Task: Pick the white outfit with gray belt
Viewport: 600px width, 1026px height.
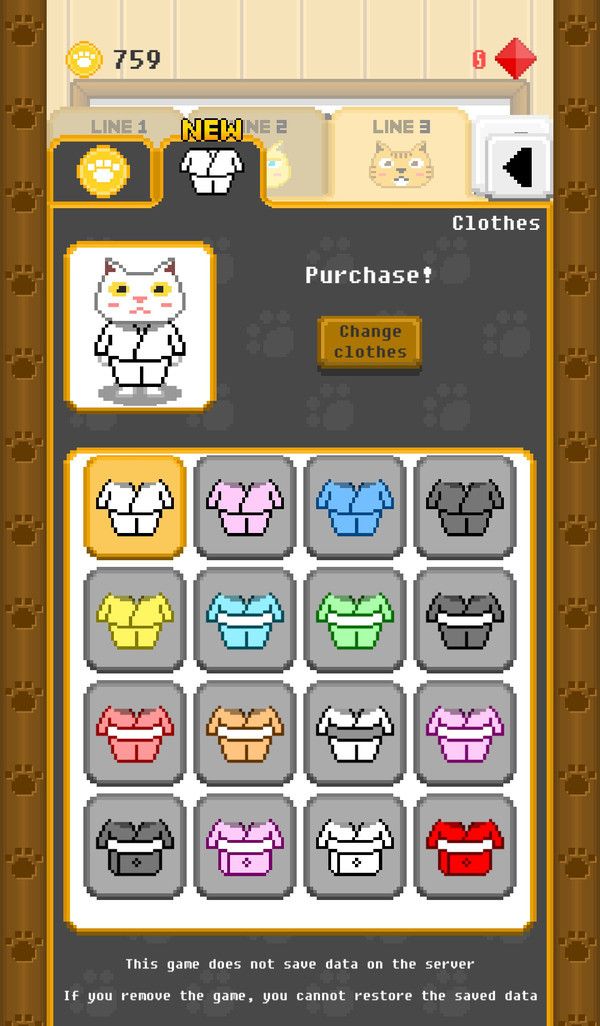Action: [355, 733]
